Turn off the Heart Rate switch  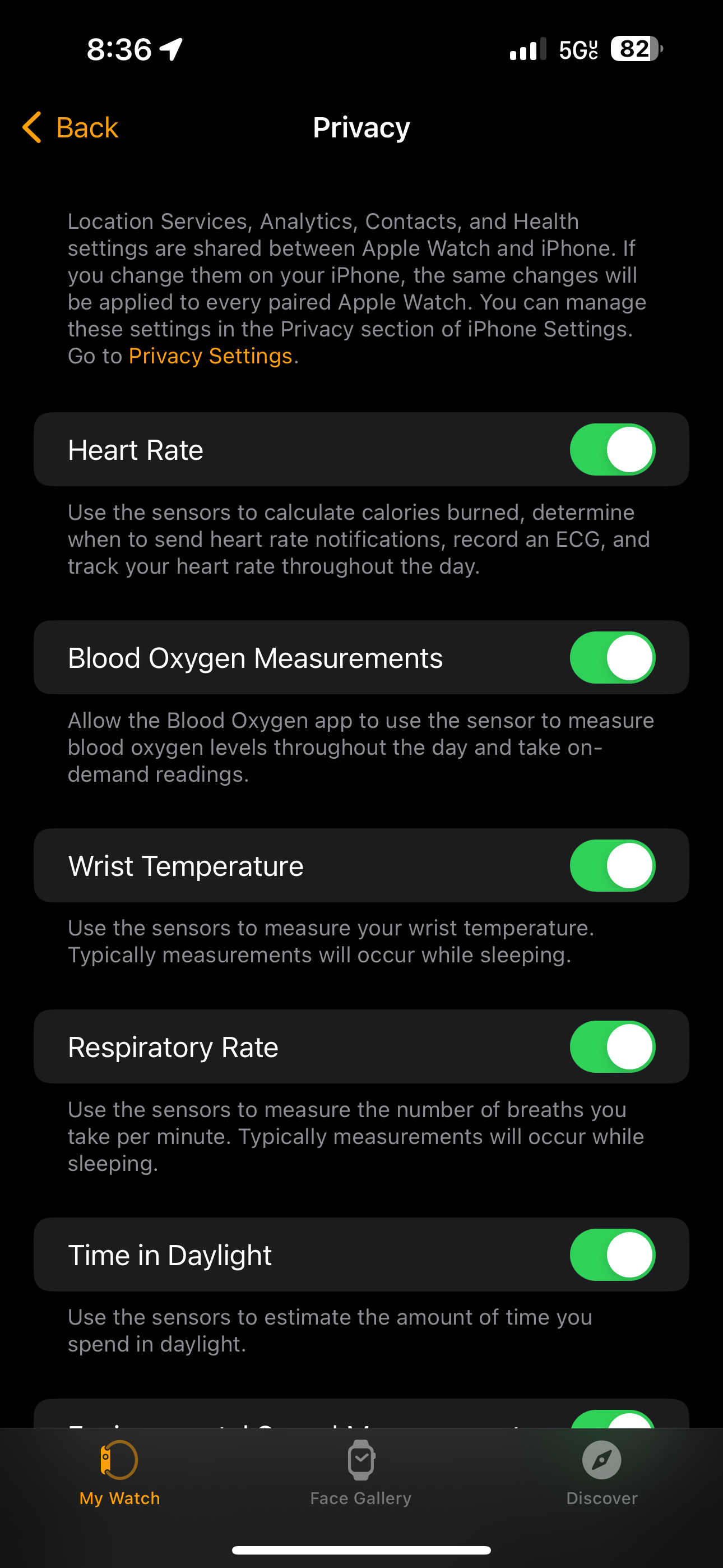[x=612, y=449]
